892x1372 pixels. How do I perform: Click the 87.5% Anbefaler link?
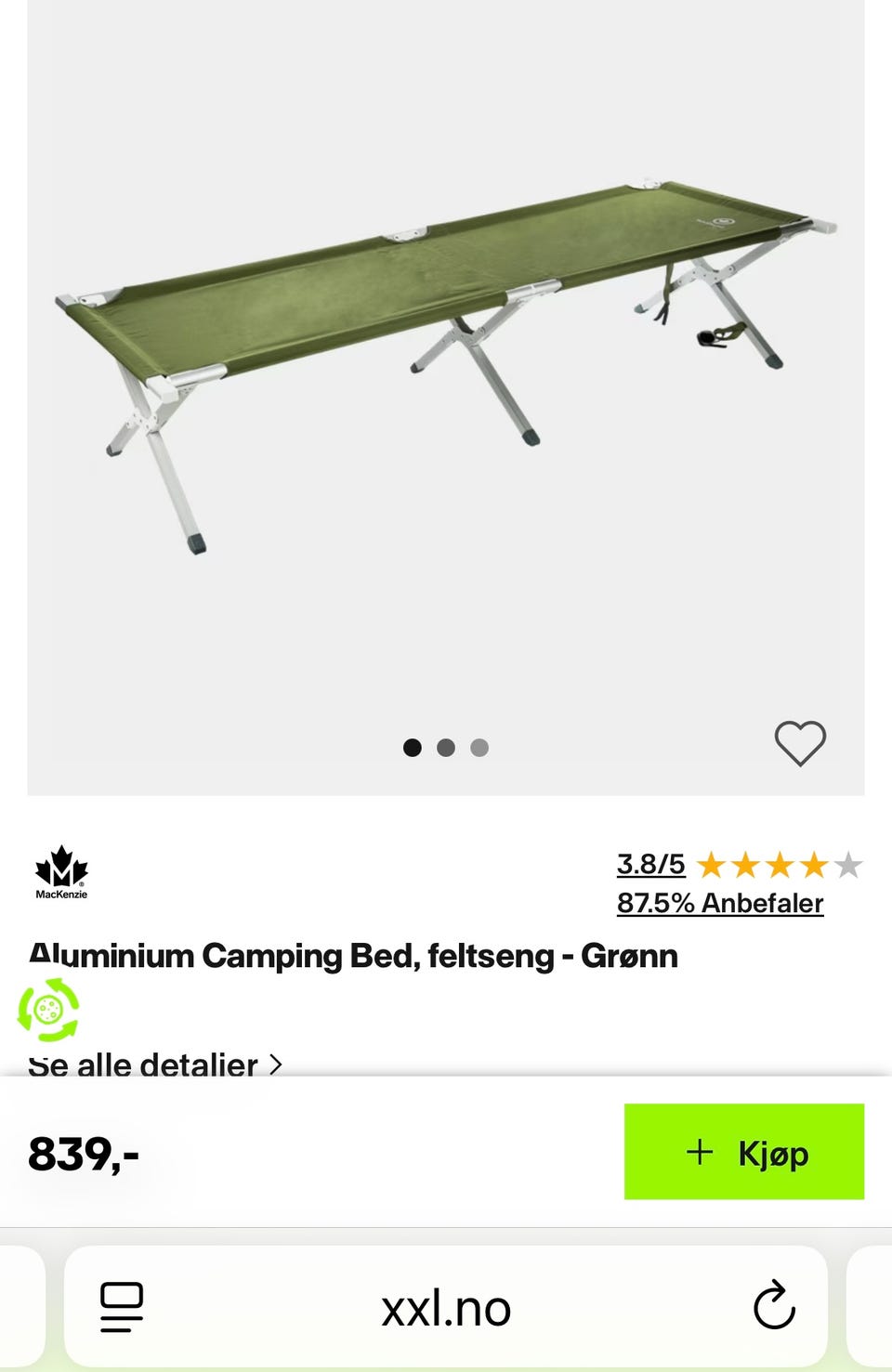click(718, 902)
